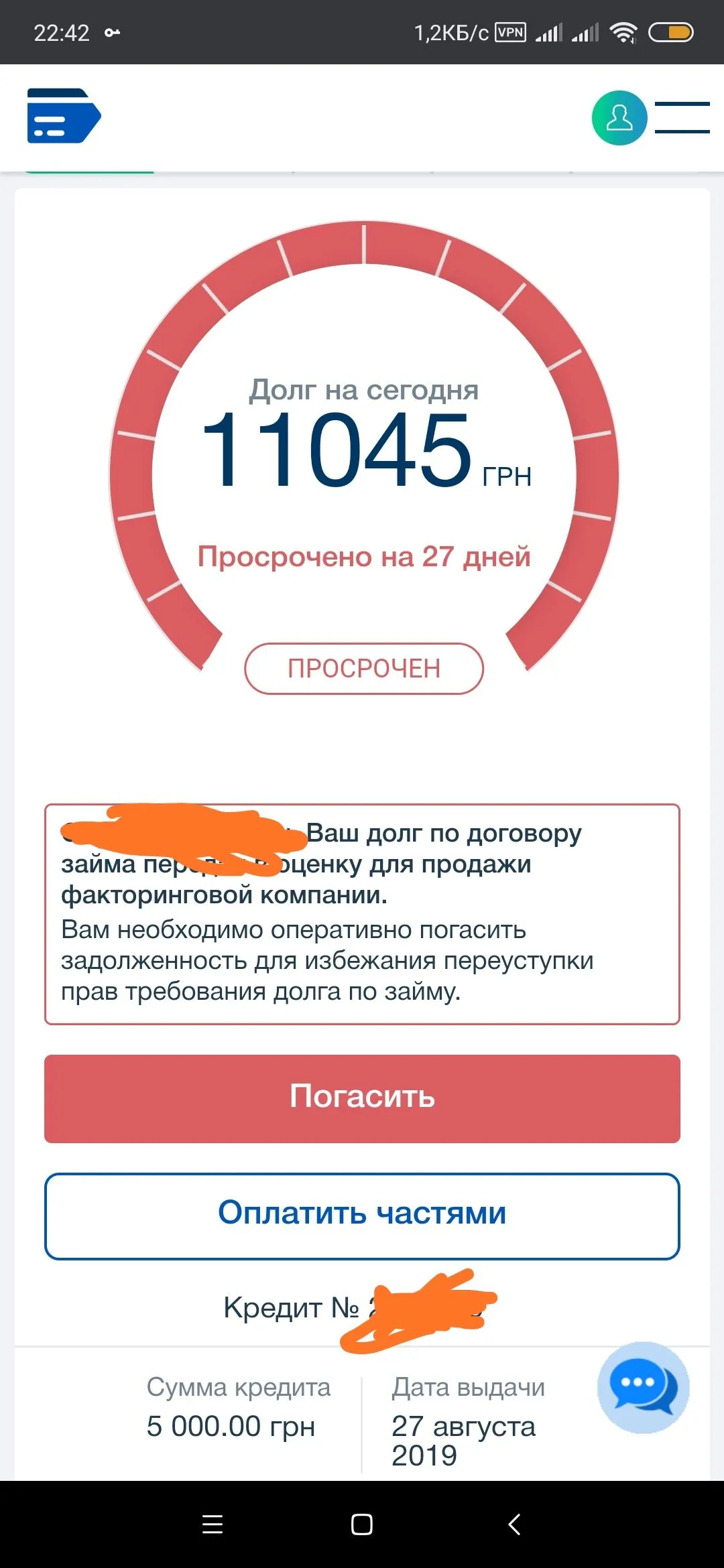The height and width of the screenshot is (1568, 724).
Task: Open the hamburger menu
Action: pos(682,118)
